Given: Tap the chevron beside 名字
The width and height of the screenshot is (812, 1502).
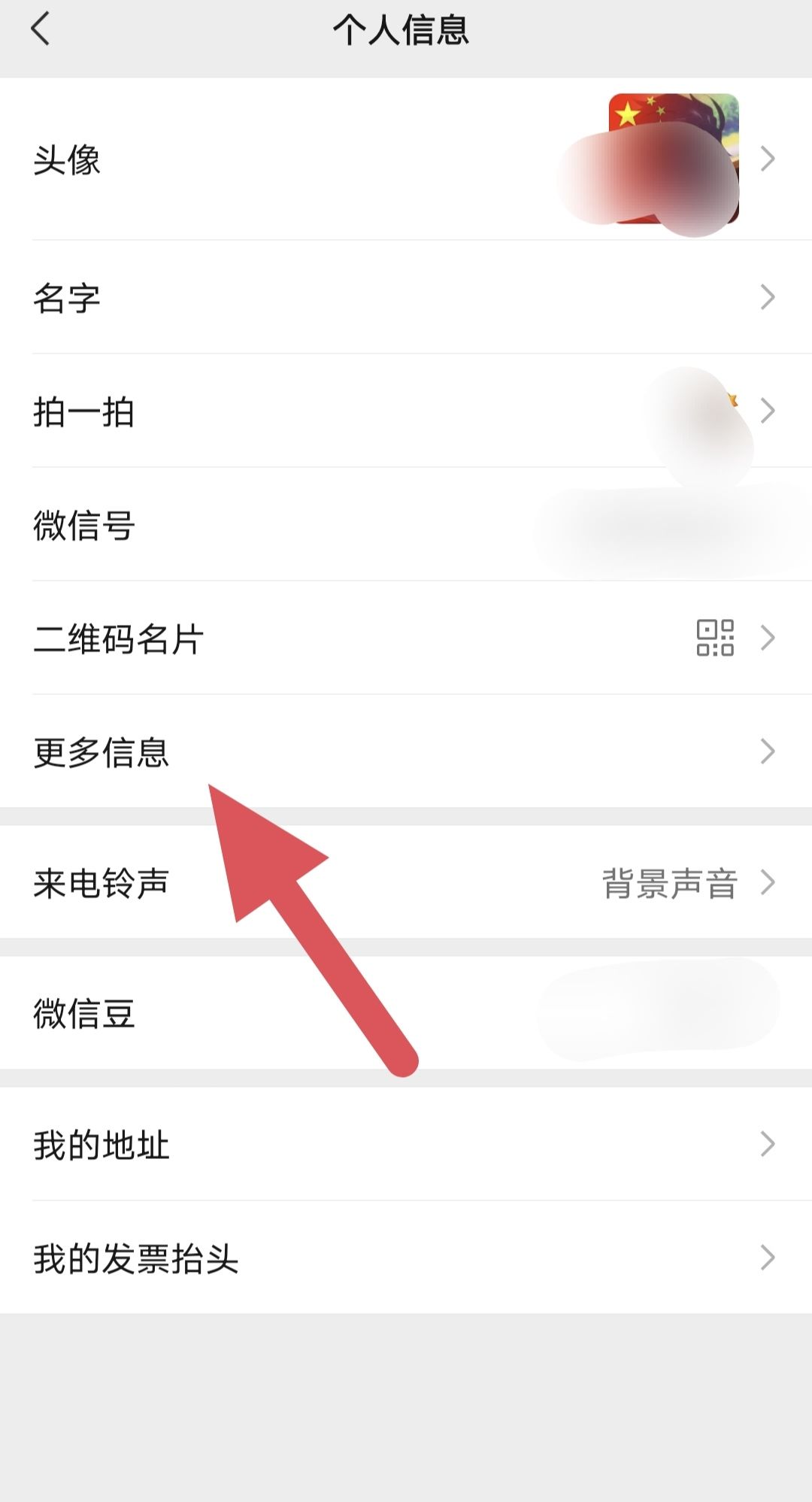Looking at the screenshot, I should point(768,299).
